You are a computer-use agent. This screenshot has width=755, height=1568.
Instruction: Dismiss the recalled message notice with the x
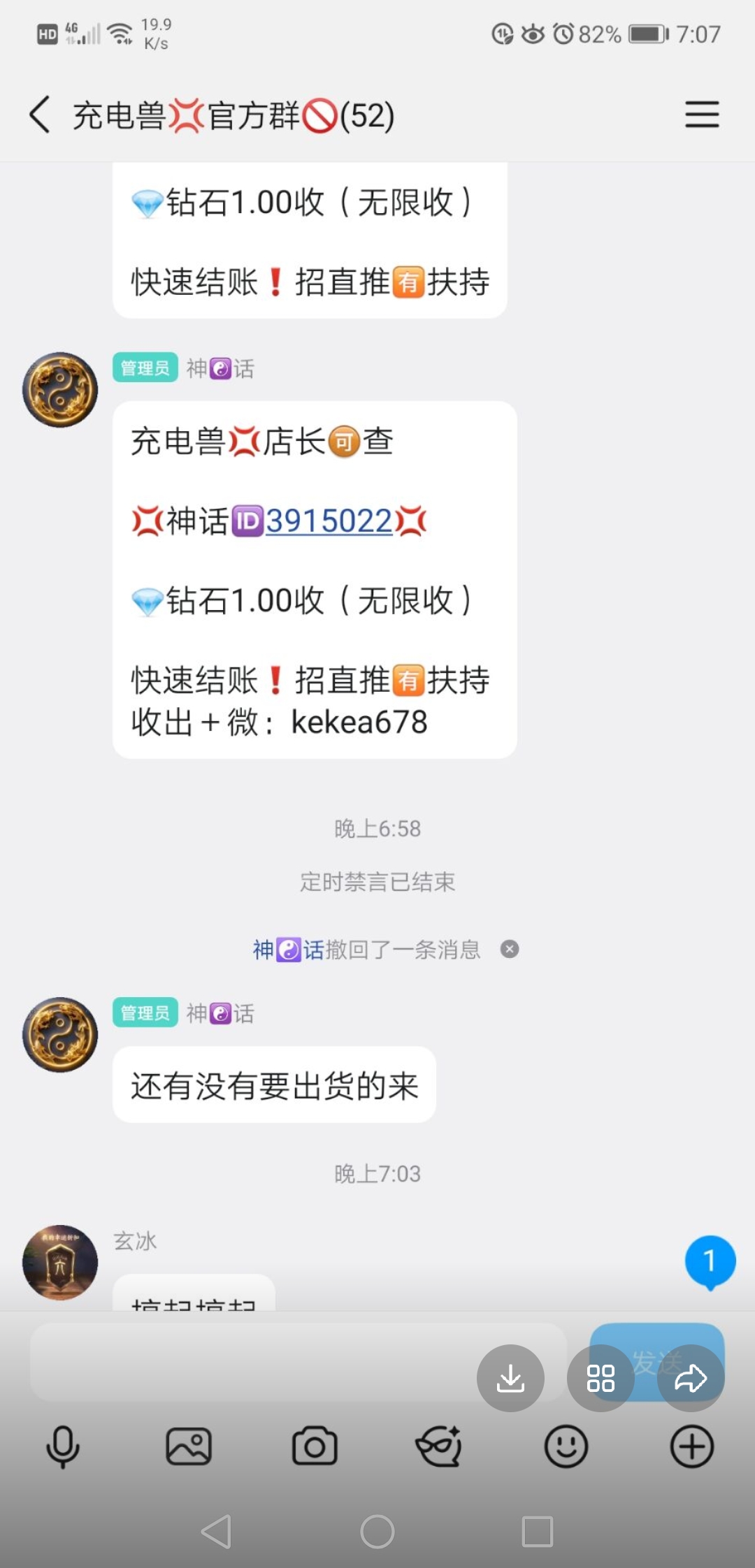point(510,948)
